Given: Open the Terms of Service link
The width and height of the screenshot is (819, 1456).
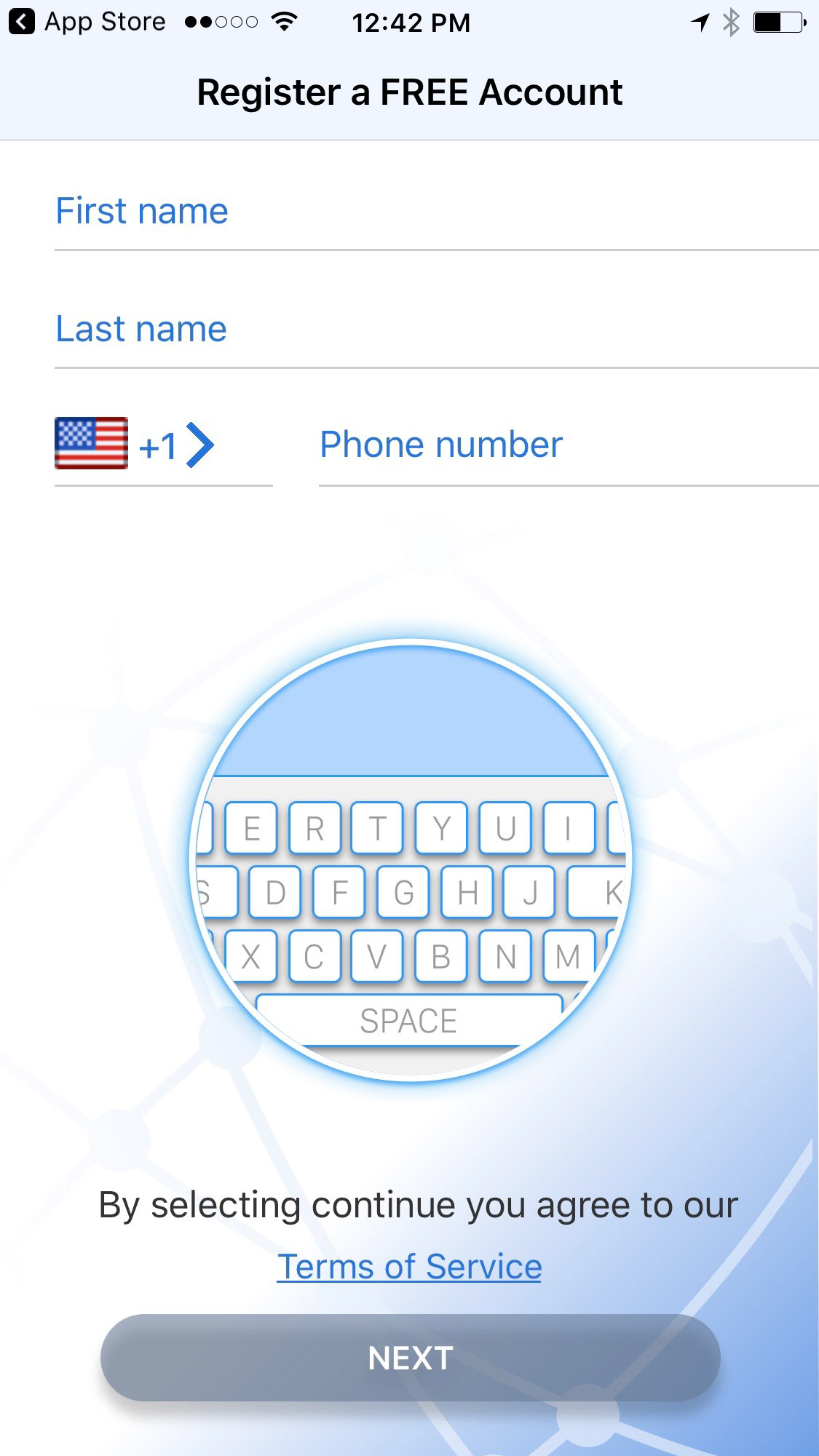Looking at the screenshot, I should [409, 1267].
